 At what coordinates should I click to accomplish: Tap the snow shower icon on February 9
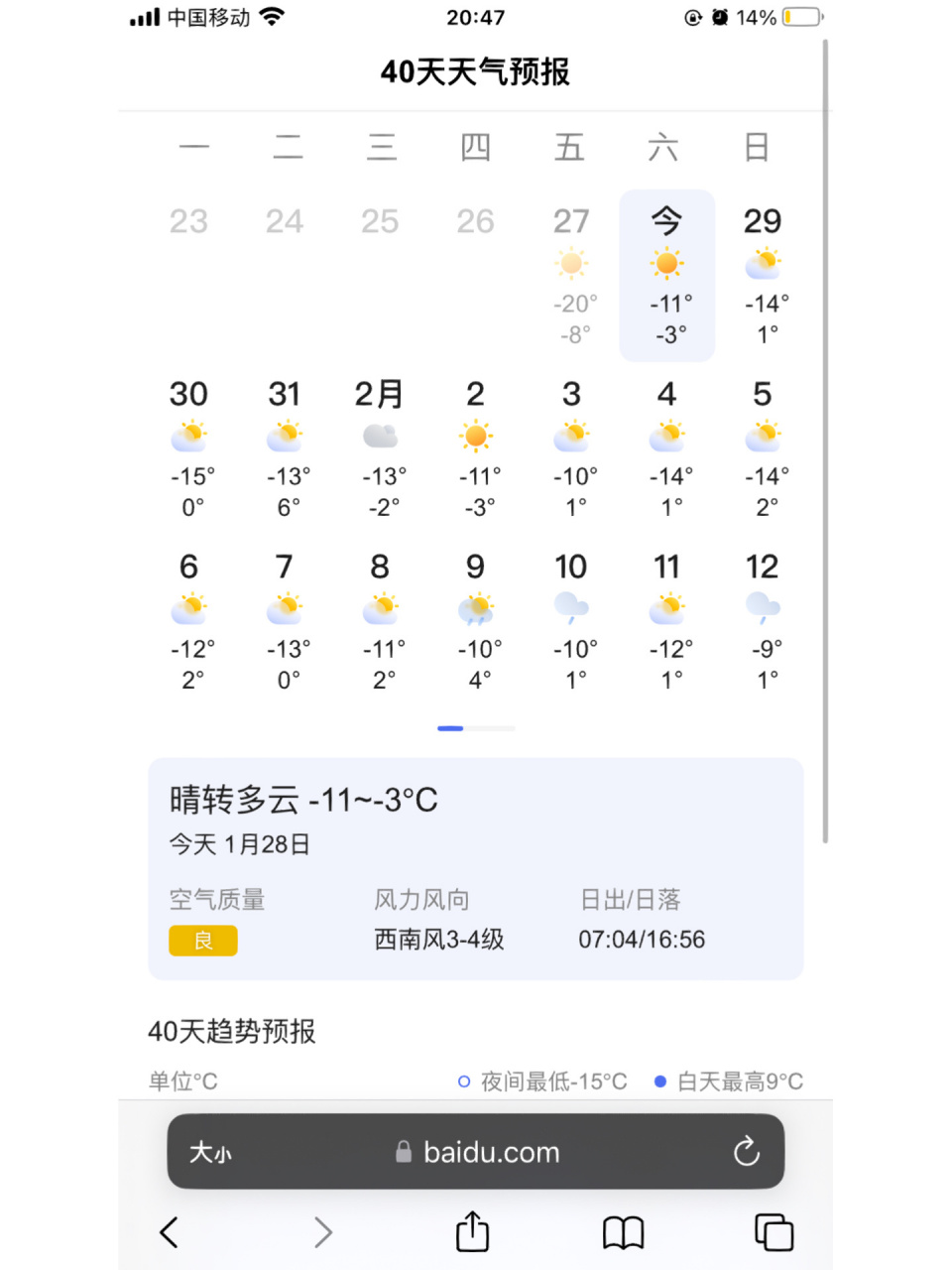476,606
